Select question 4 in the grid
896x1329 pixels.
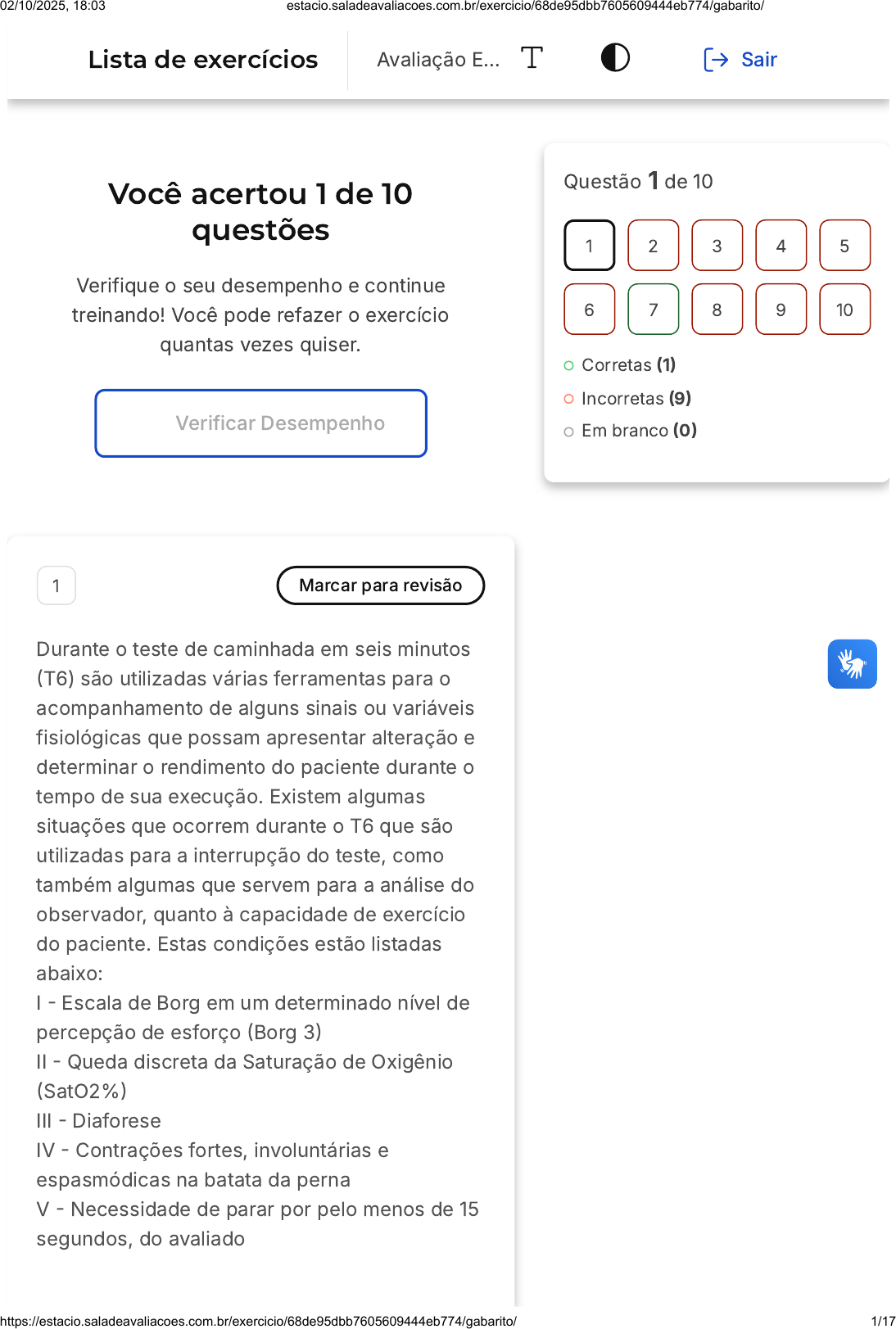pyautogui.click(x=781, y=246)
